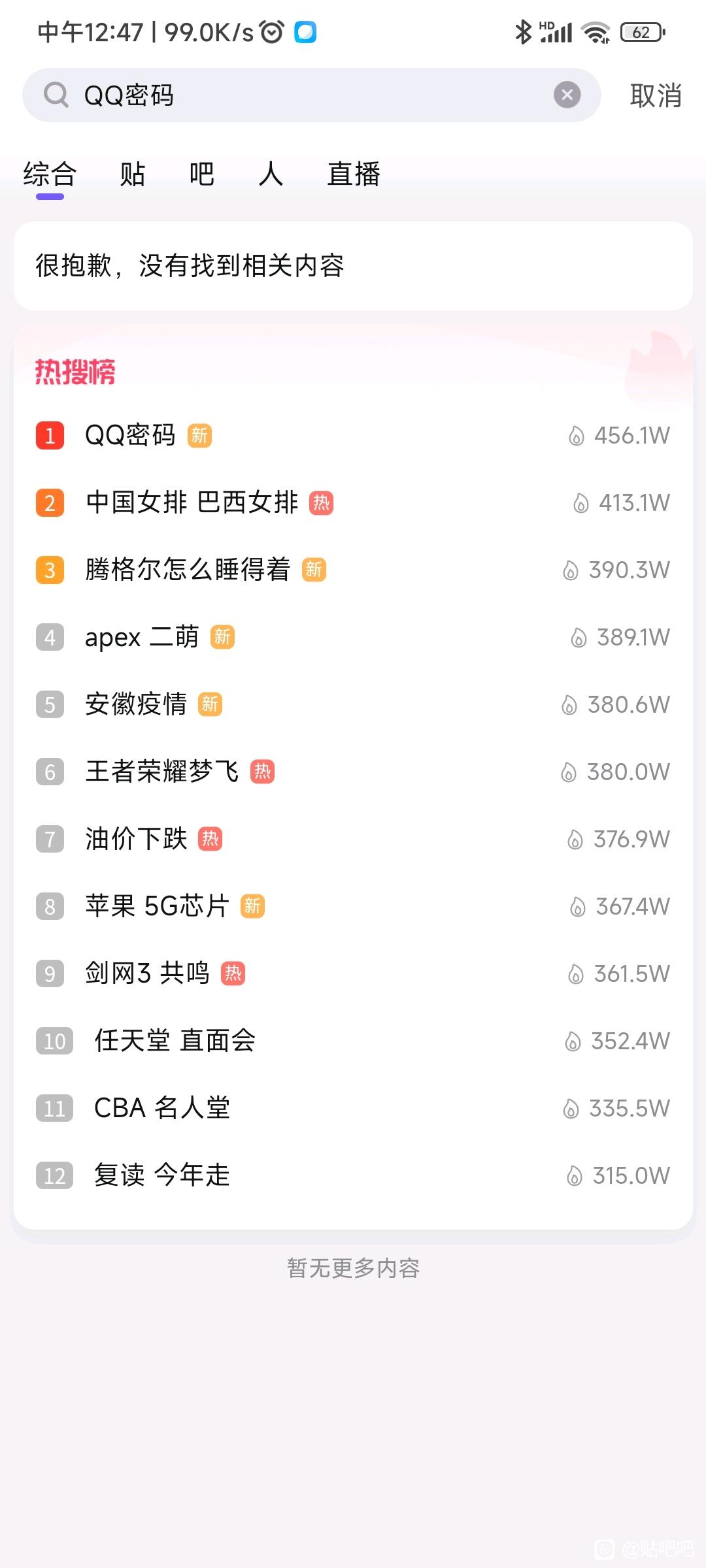706x1568 pixels.
Task: Tap the 取消 cancel button
Action: point(656,95)
